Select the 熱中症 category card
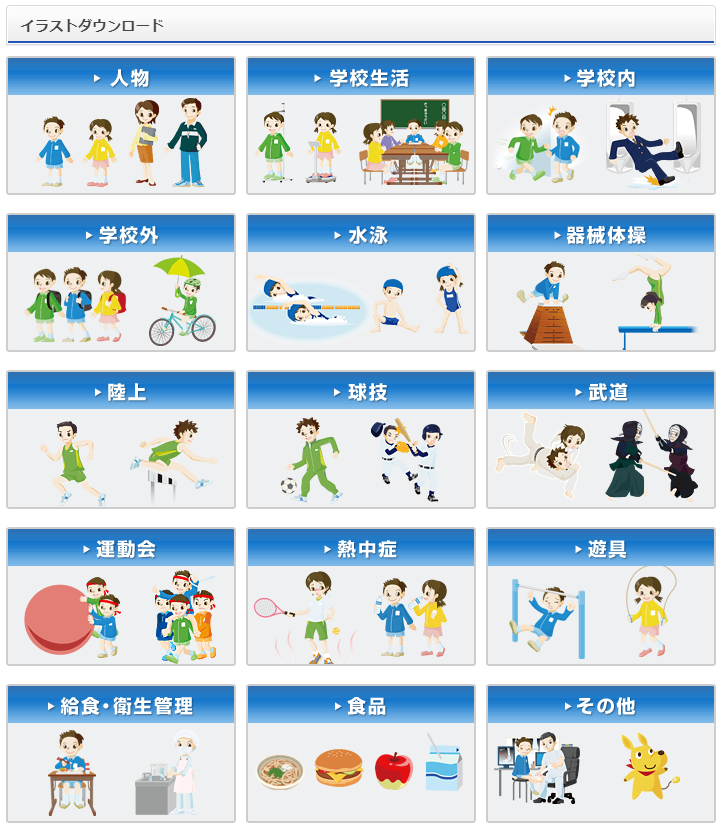This screenshot has width=724, height=830. tap(361, 549)
